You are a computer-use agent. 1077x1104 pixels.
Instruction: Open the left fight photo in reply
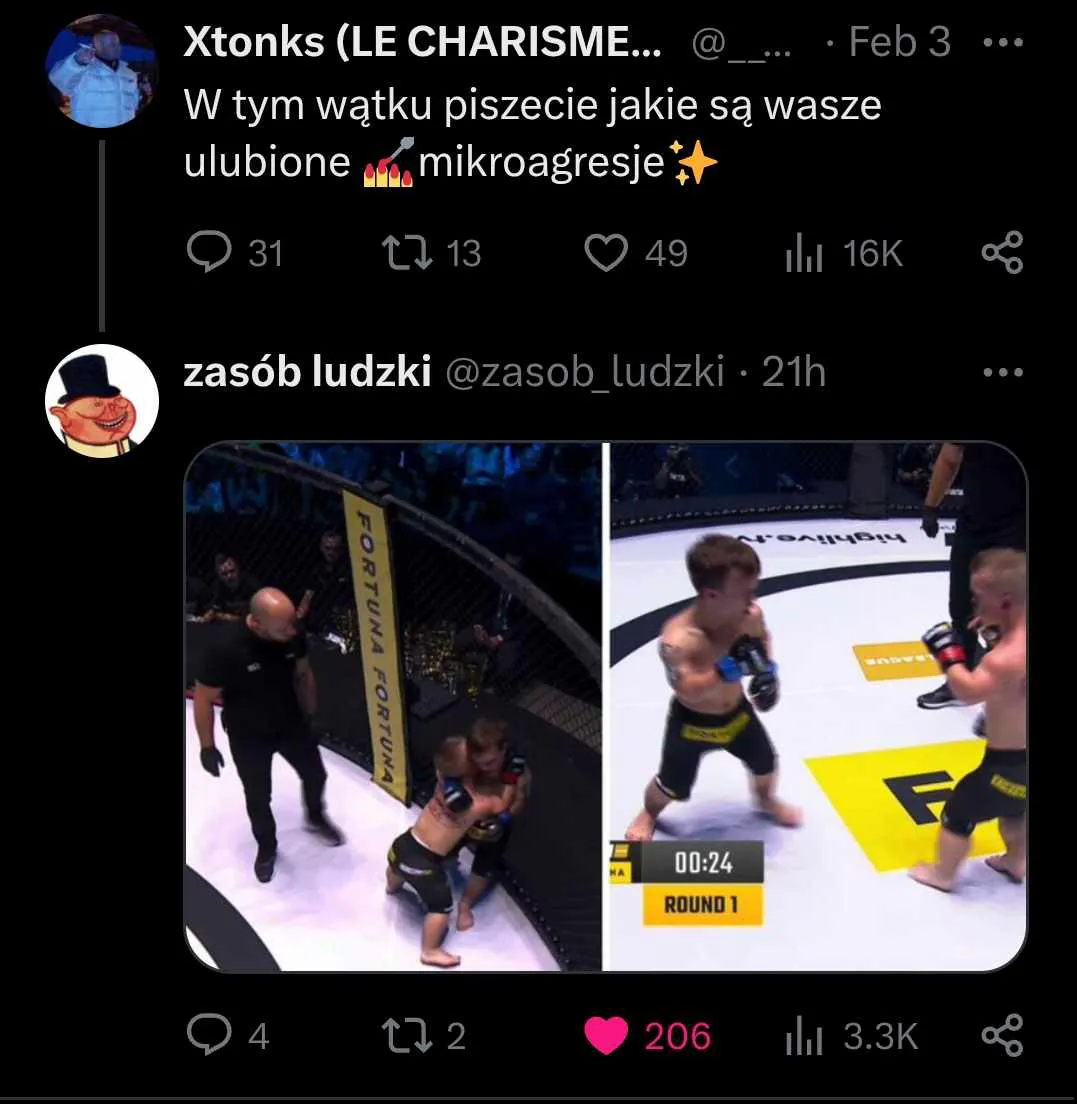[x=393, y=706]
